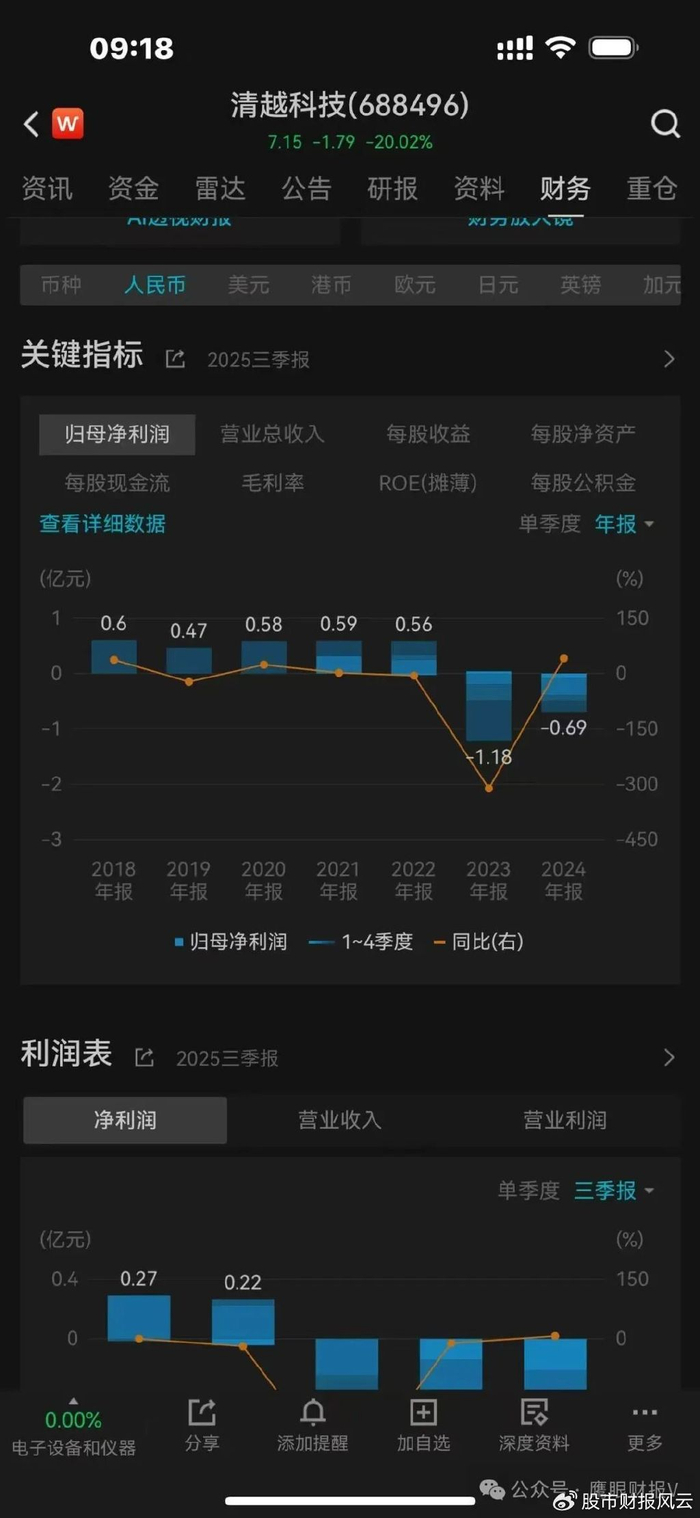Image resolution: width=700 pixels, height=1518 pixels.
Task: Switch to the 资金 tab
Action: (134, 188)
